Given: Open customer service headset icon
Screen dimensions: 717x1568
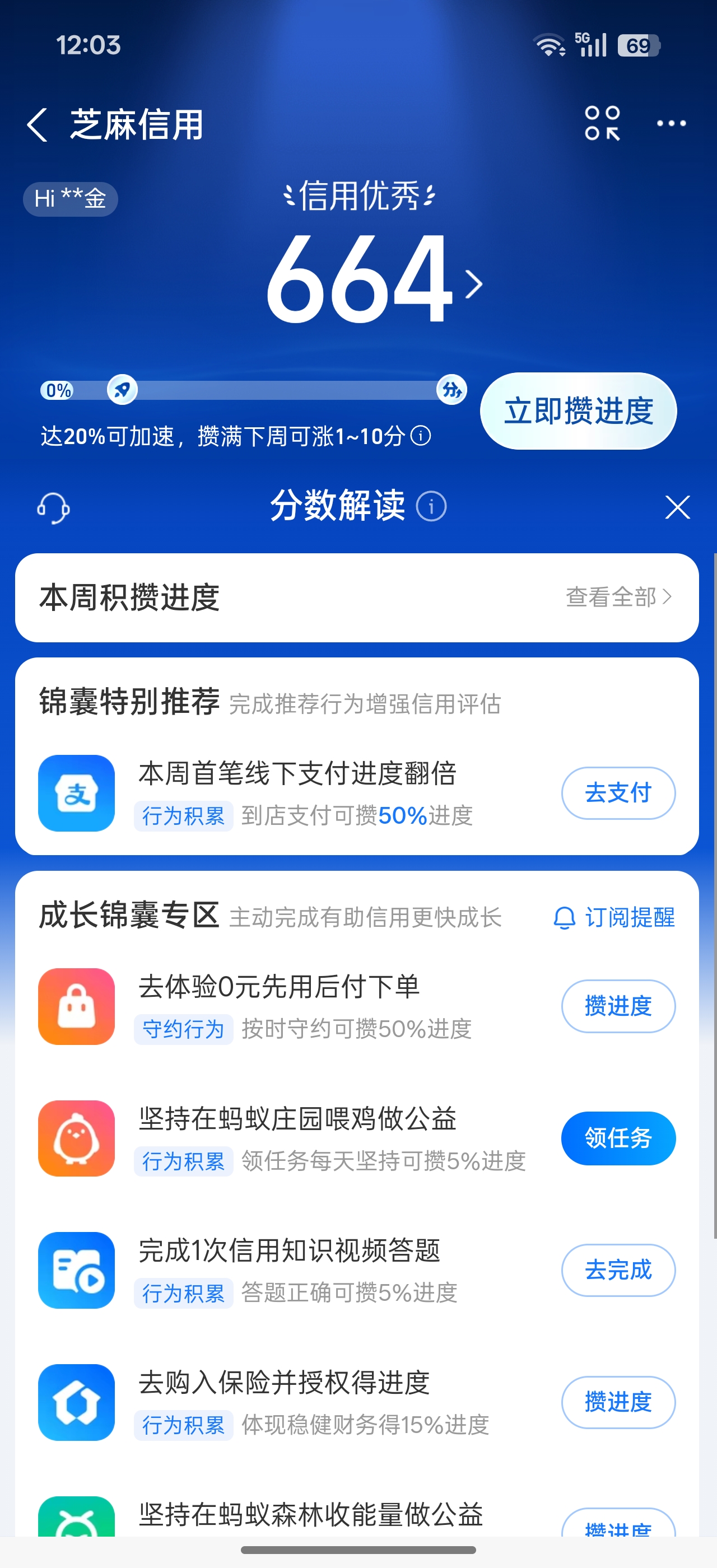Looking at the screenshot, I should coord(54,508).
